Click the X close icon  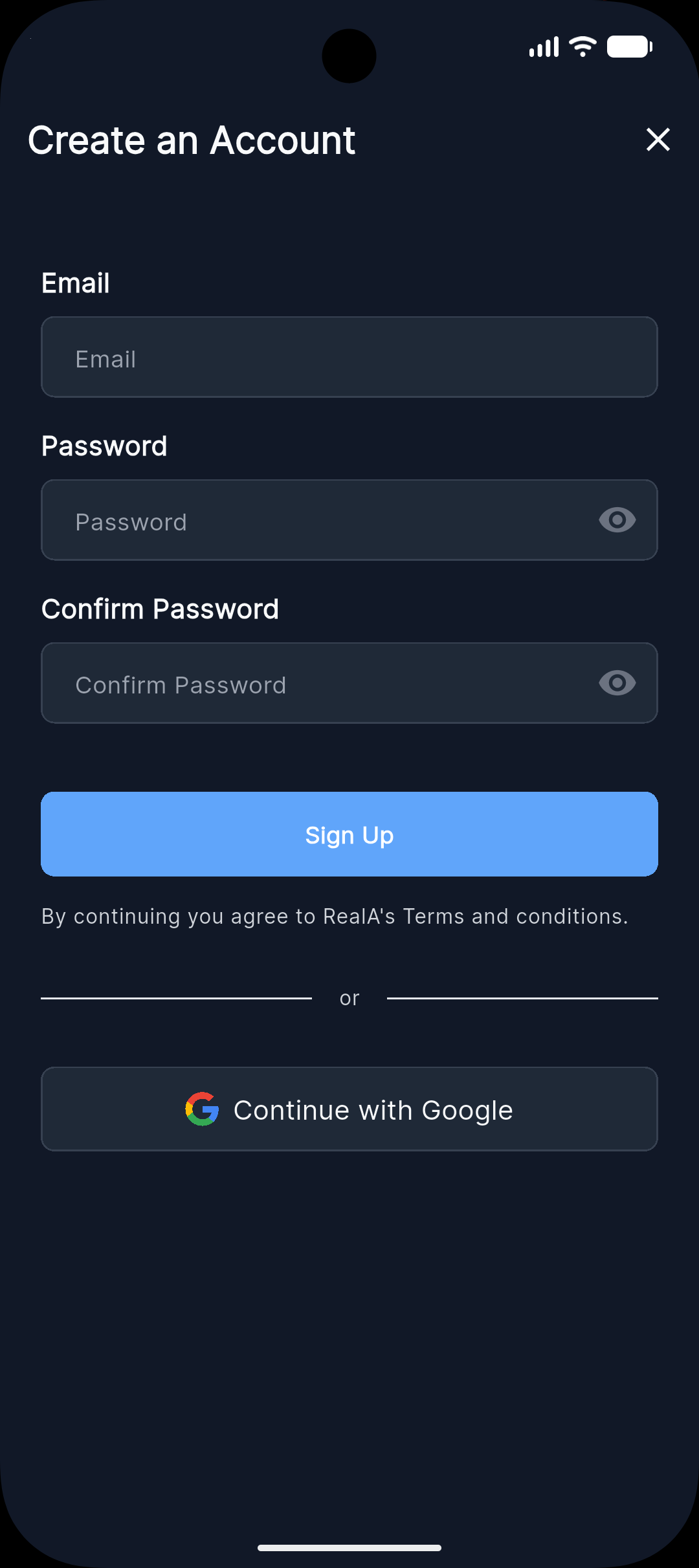point(658,140)
